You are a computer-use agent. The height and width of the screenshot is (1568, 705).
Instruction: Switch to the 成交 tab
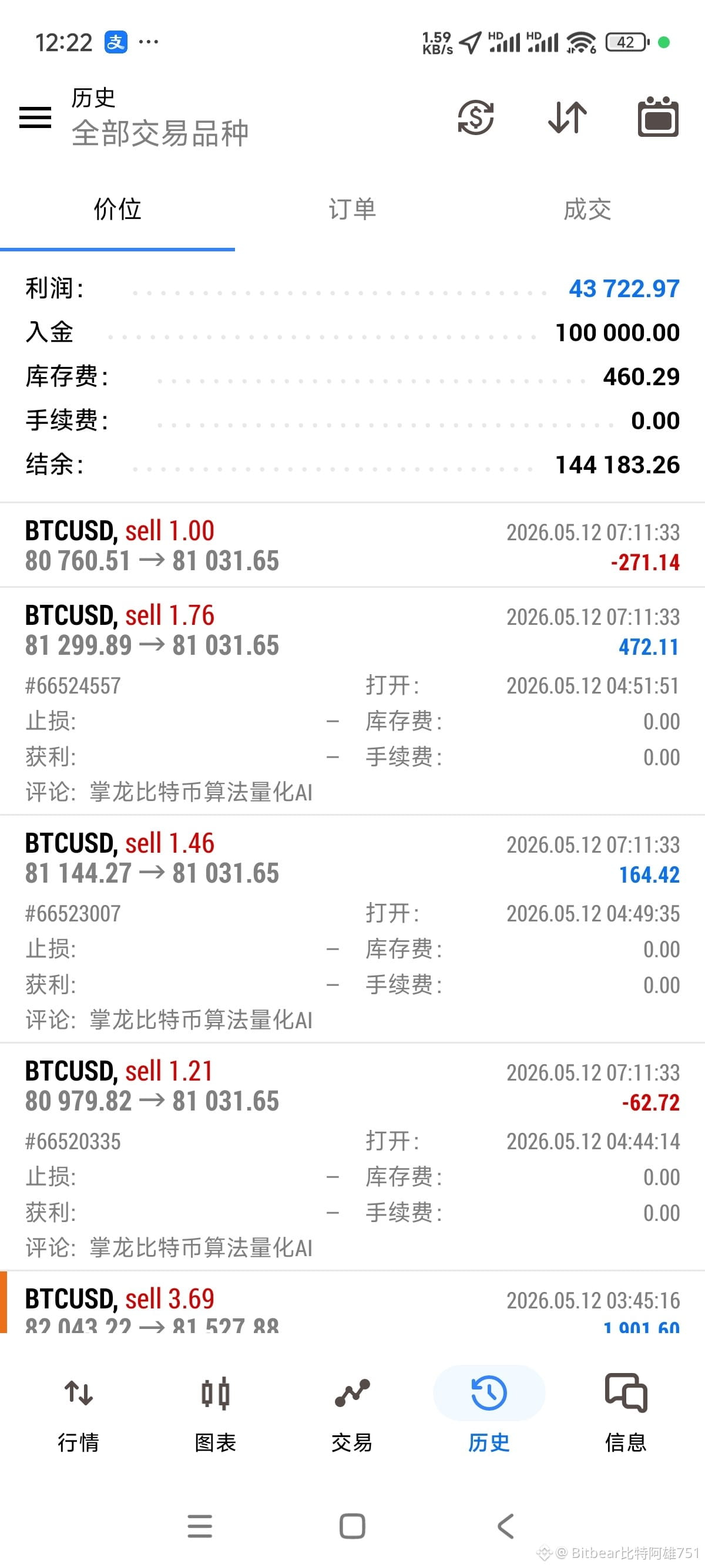tap(587, 210)
